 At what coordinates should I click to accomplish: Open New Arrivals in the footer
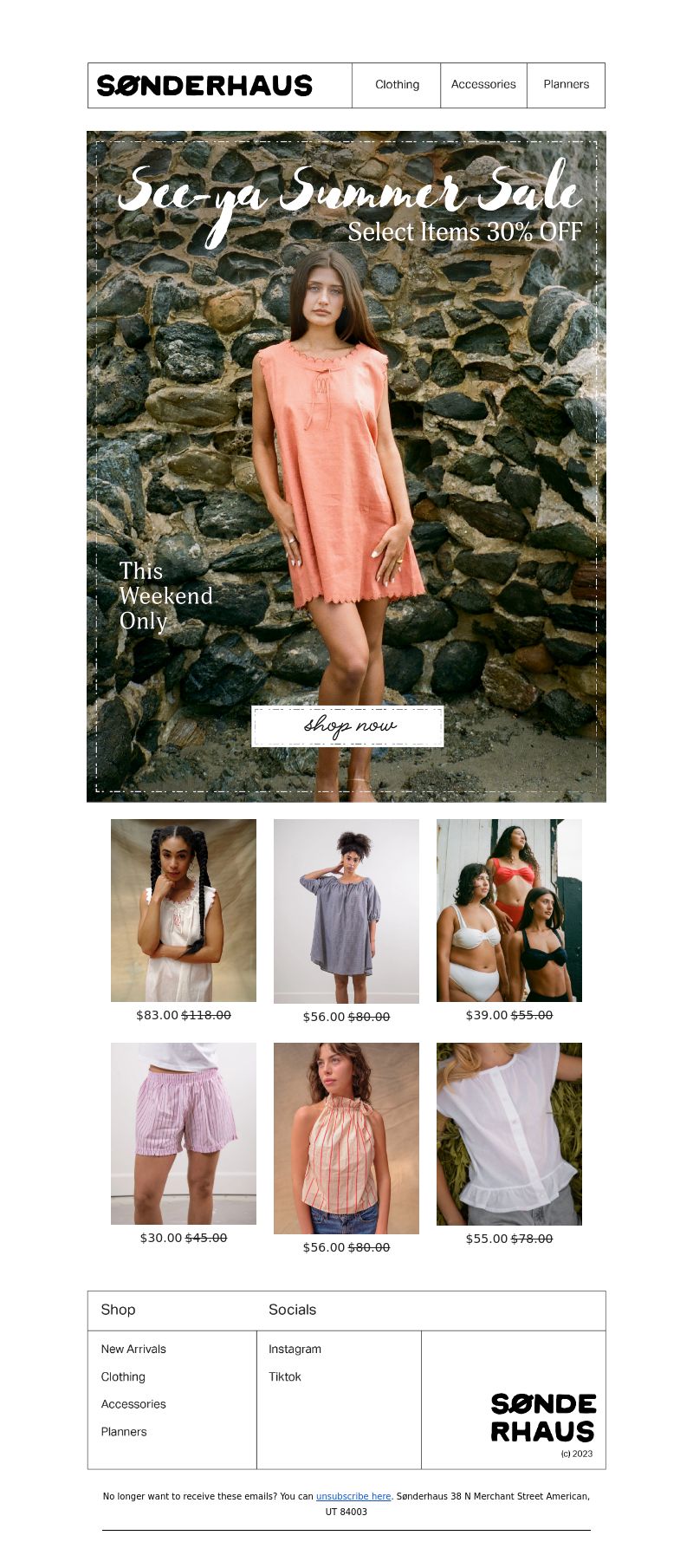point(133,1349)
